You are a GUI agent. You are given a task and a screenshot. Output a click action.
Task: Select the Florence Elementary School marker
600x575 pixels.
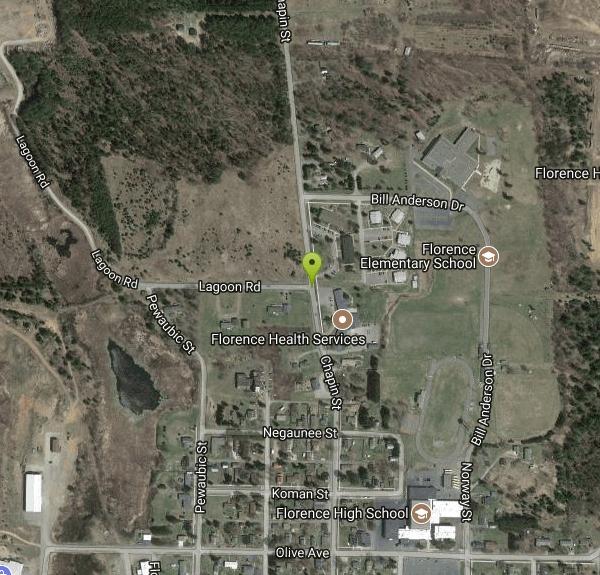click(x=488, y=256)
